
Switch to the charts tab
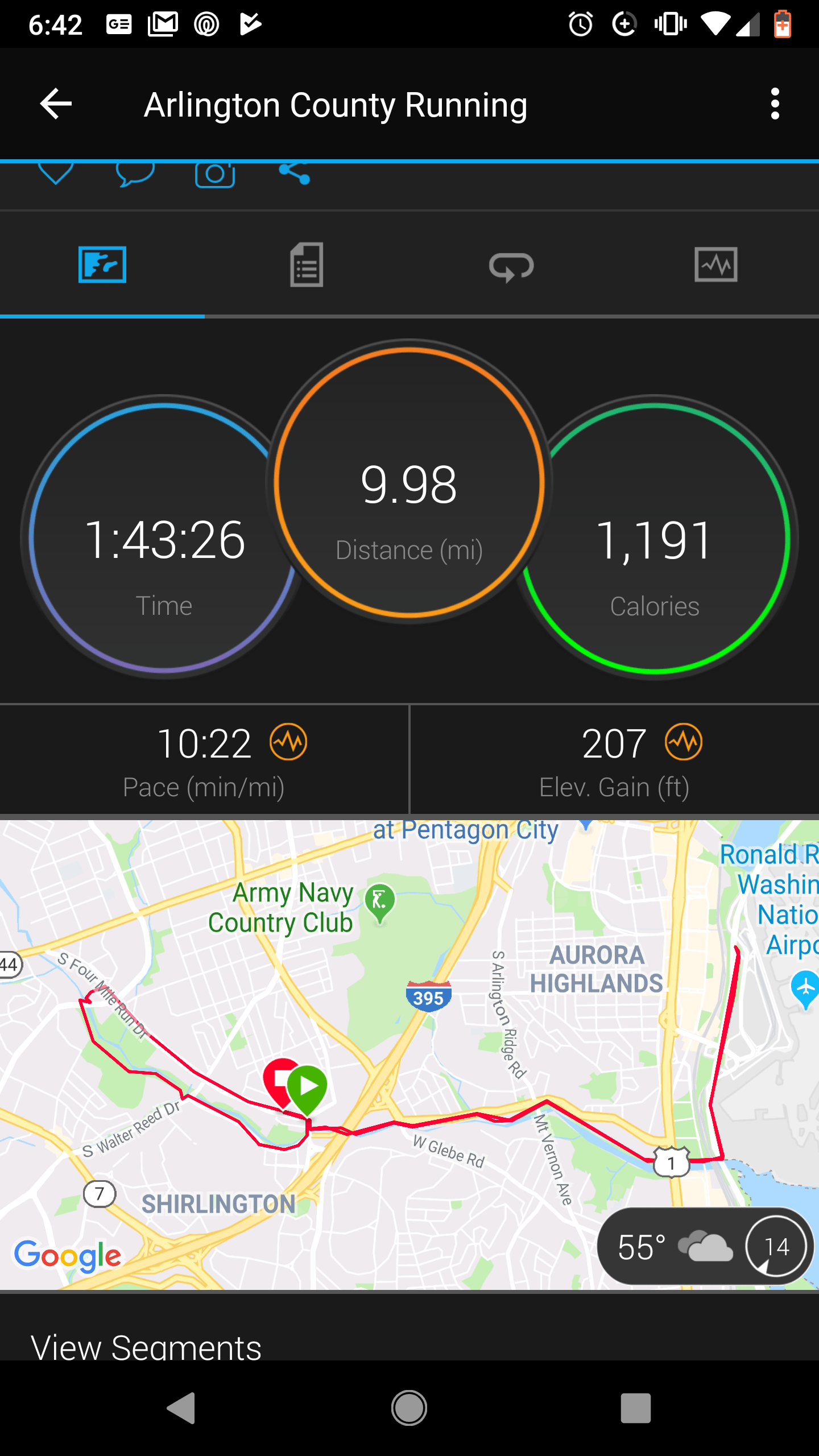(716, 265)
